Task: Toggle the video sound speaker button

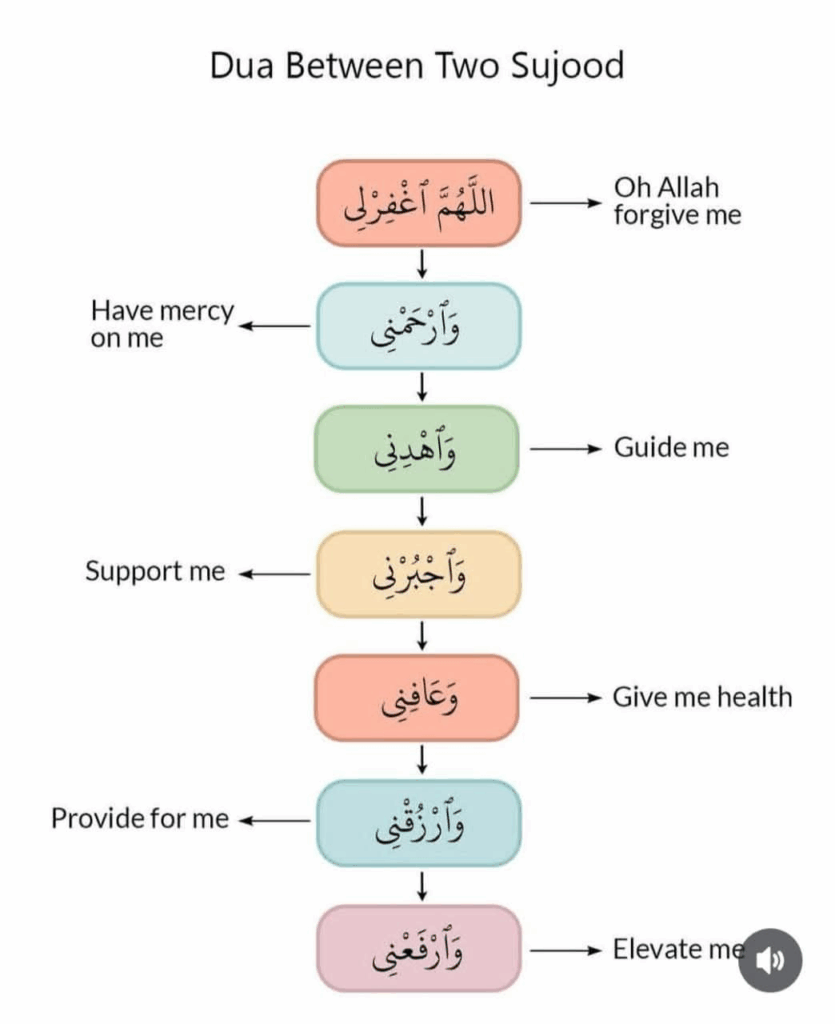Action: tap(770, 961)
